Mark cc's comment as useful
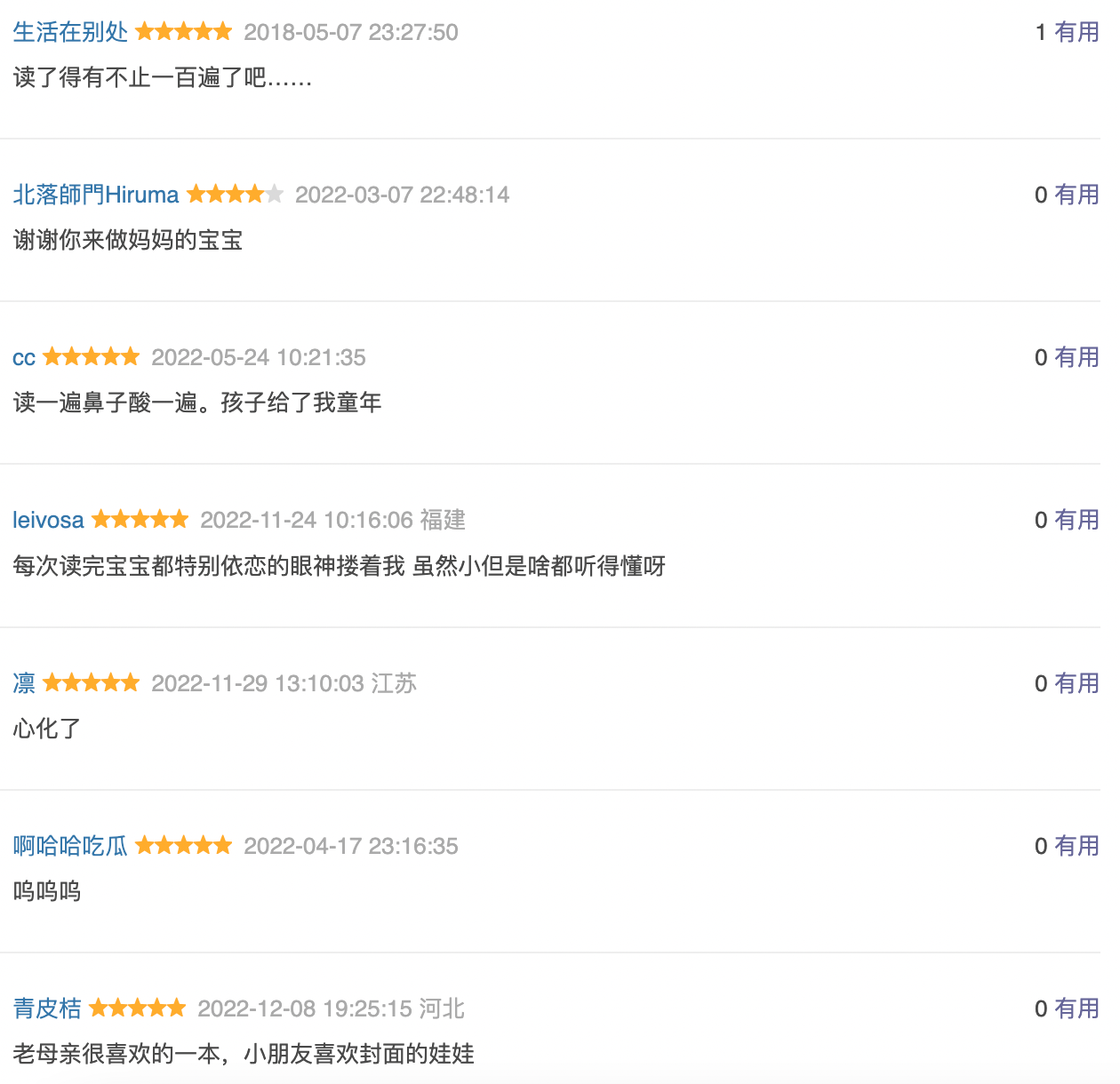1120x1084 pixels. (1076, 358)
